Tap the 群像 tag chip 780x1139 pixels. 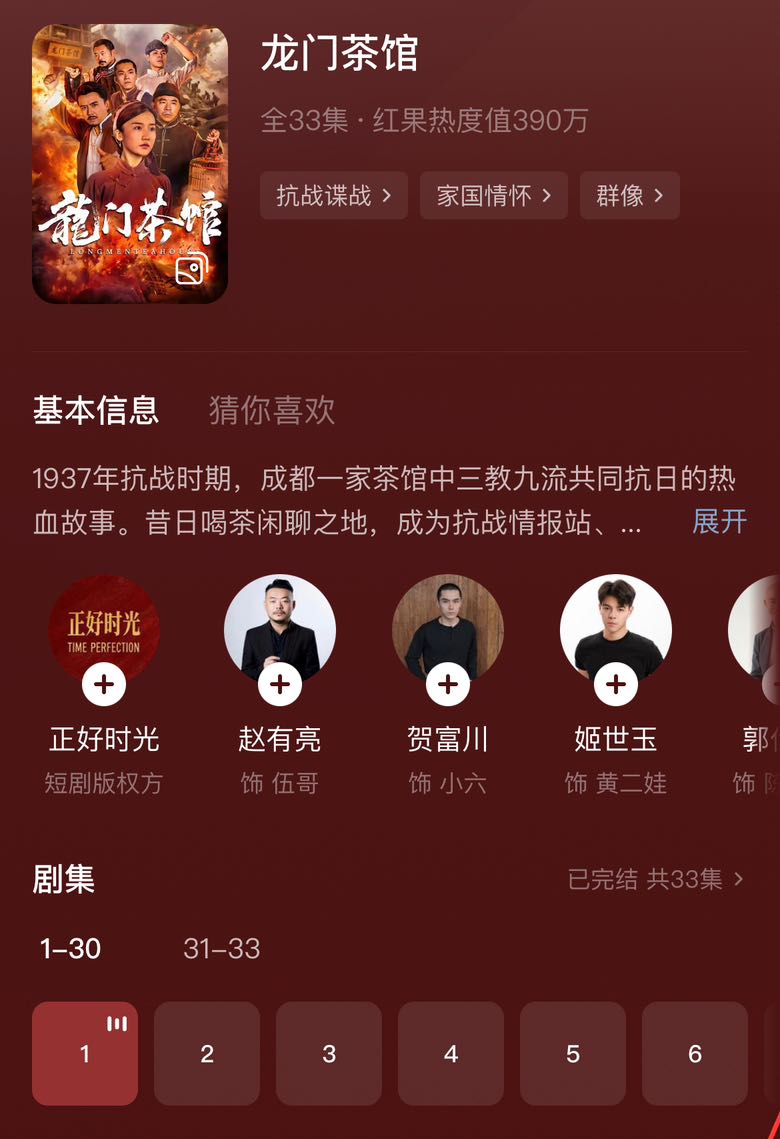pyautogui.click(x=629, y=195)
